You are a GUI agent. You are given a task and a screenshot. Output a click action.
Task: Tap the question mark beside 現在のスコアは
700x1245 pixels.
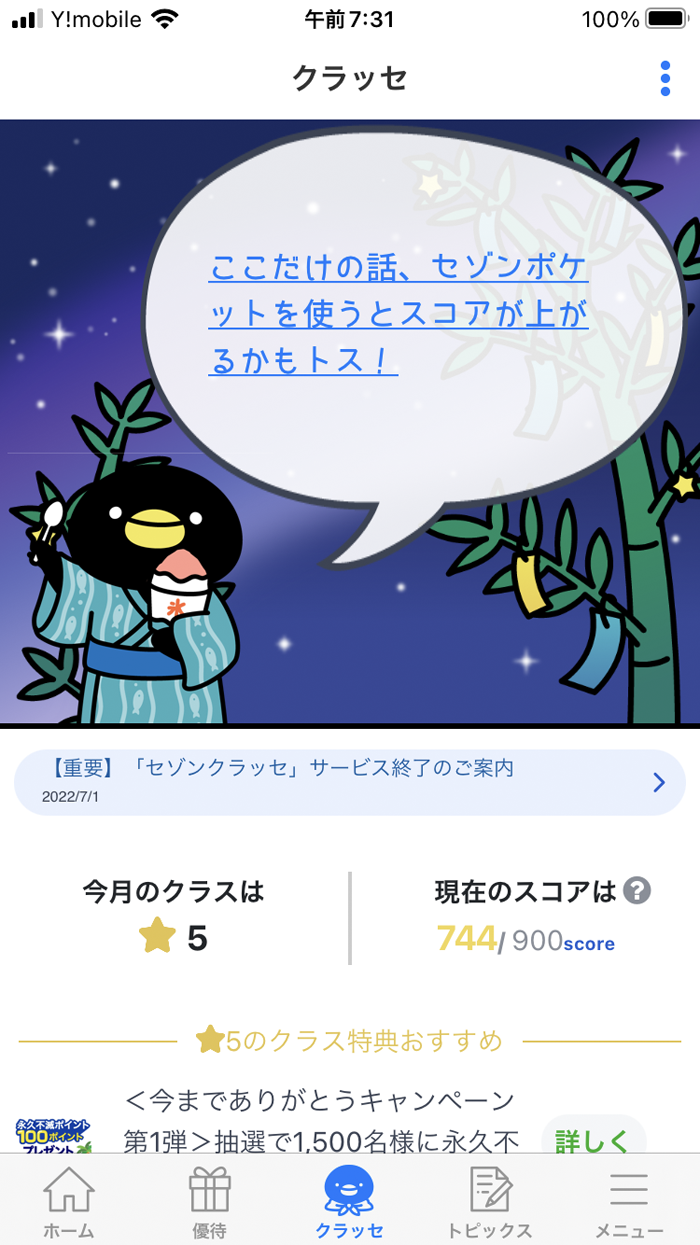click(x=637, y=891)
